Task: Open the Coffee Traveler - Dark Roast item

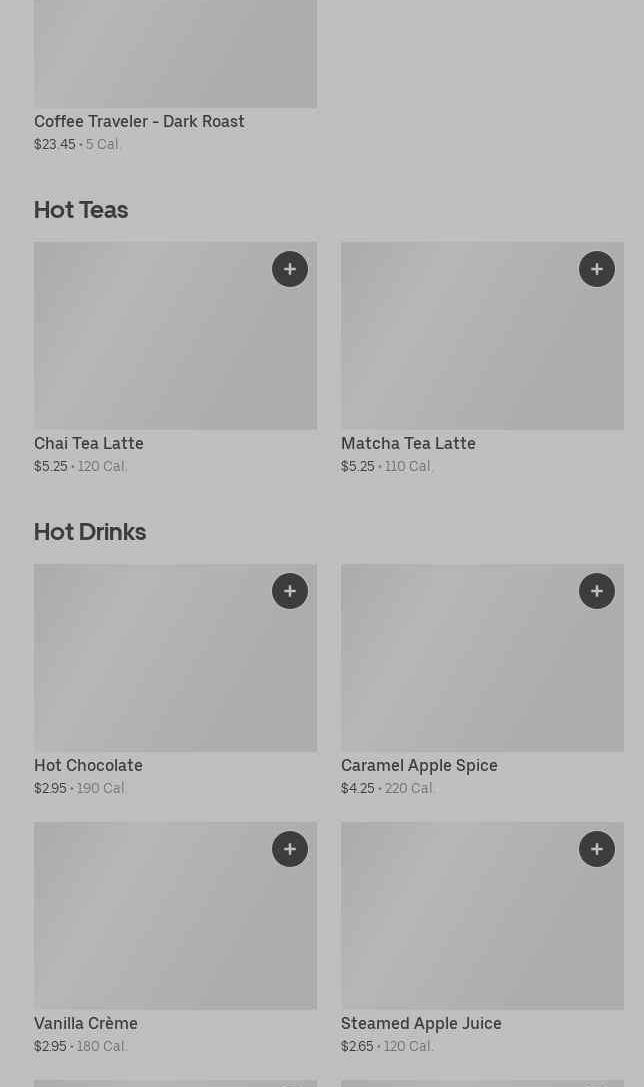Action: coord(139,121)
